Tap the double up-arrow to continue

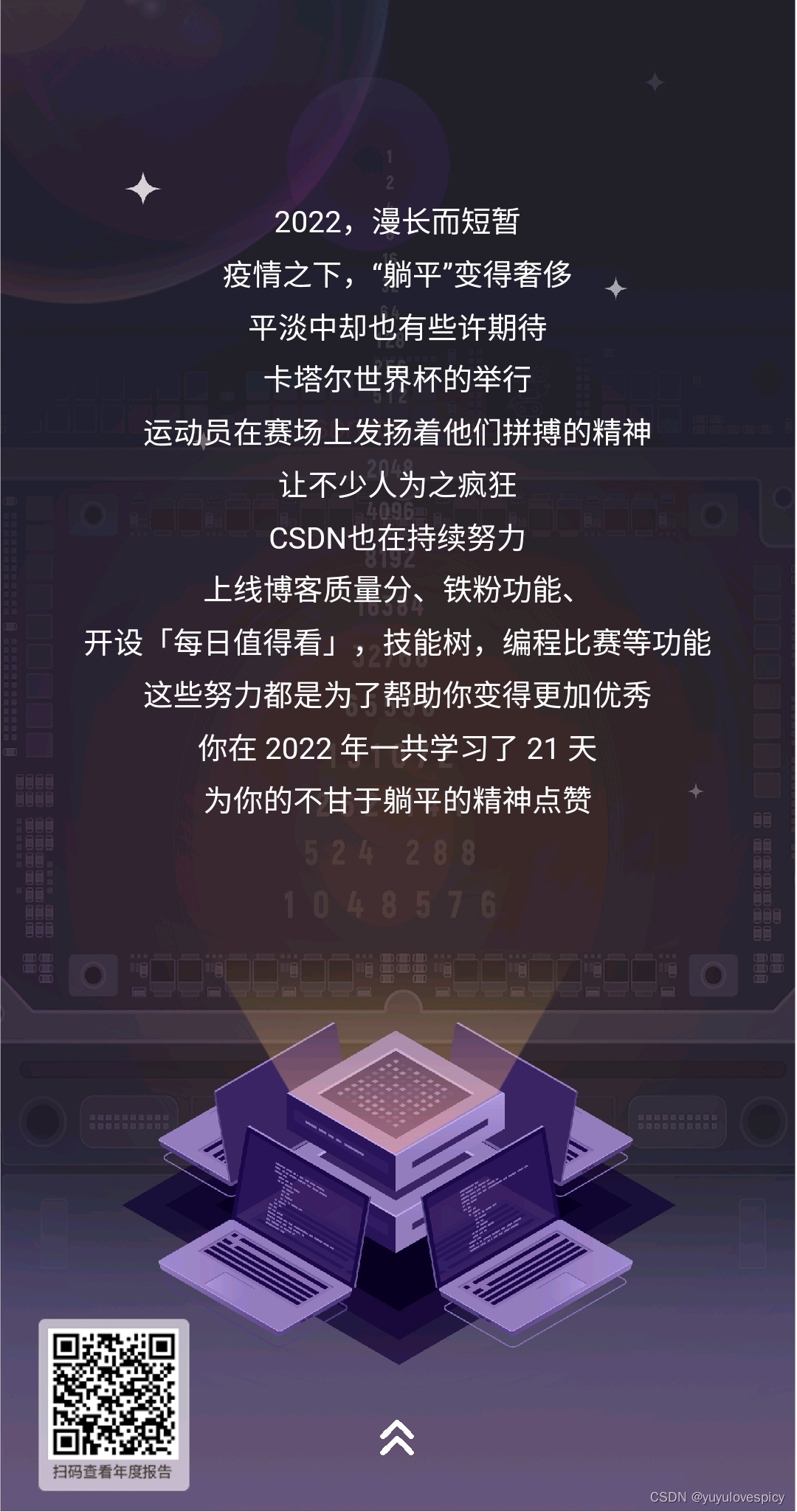397,1437
